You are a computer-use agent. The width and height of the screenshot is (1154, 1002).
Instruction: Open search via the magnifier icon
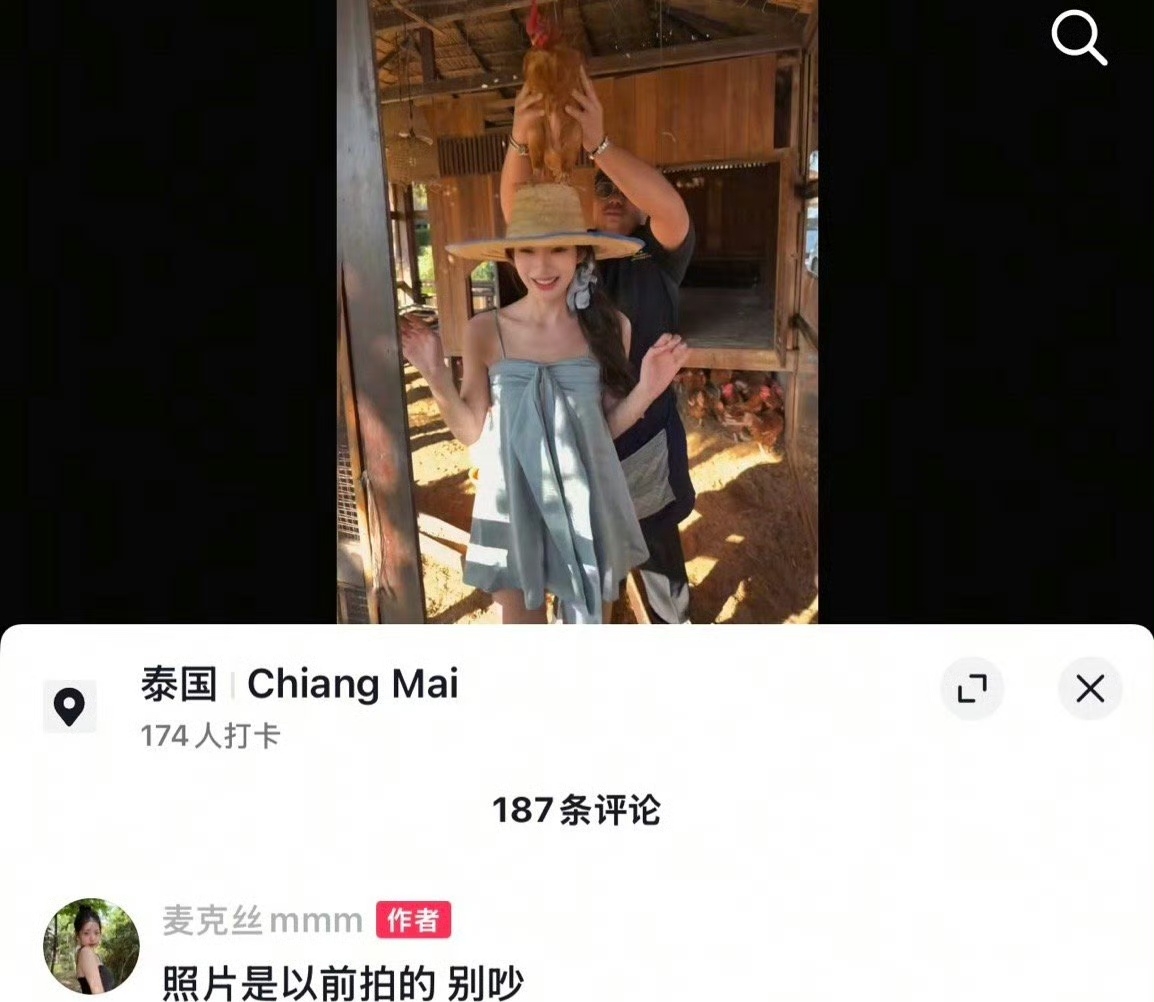tap(1078, 40)
